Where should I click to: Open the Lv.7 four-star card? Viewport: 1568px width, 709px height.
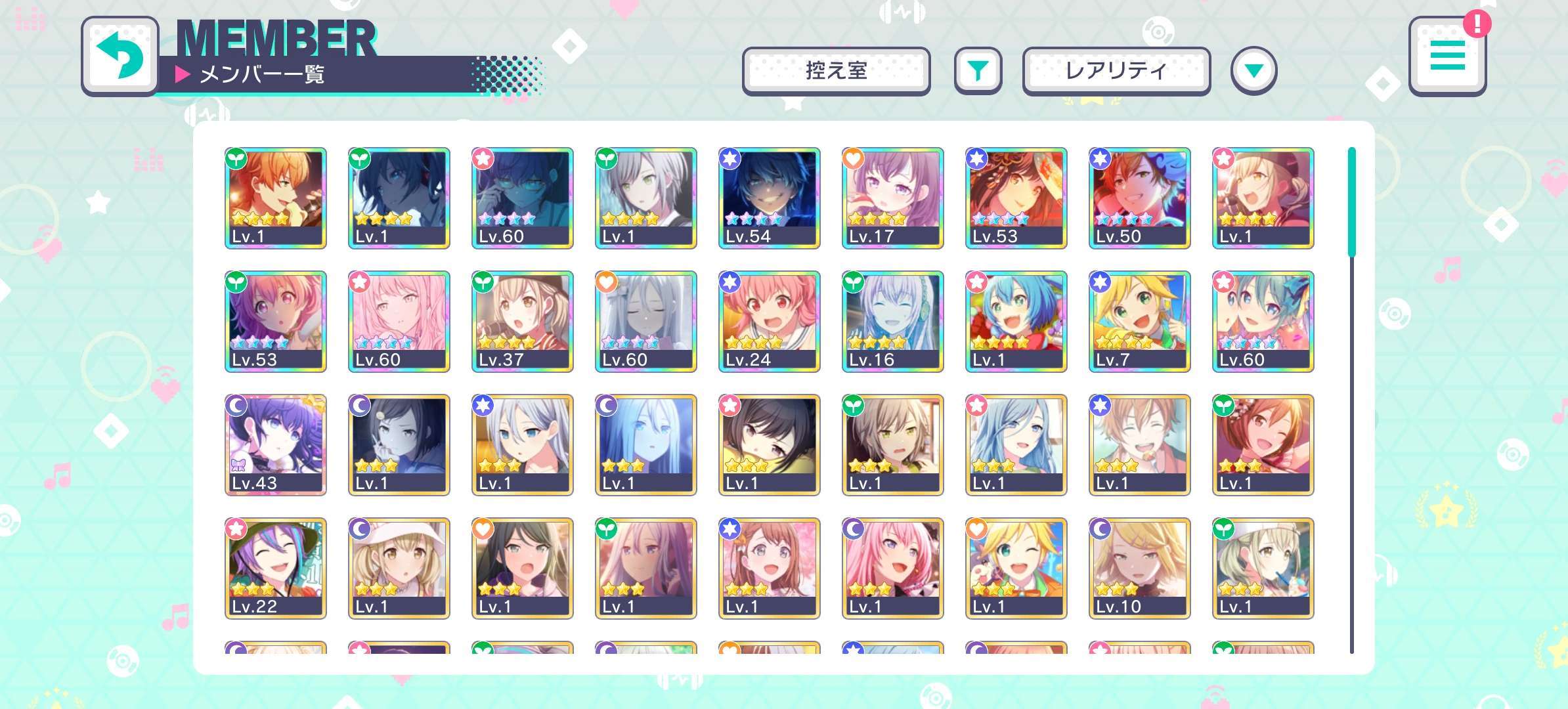click(1139, 321)
